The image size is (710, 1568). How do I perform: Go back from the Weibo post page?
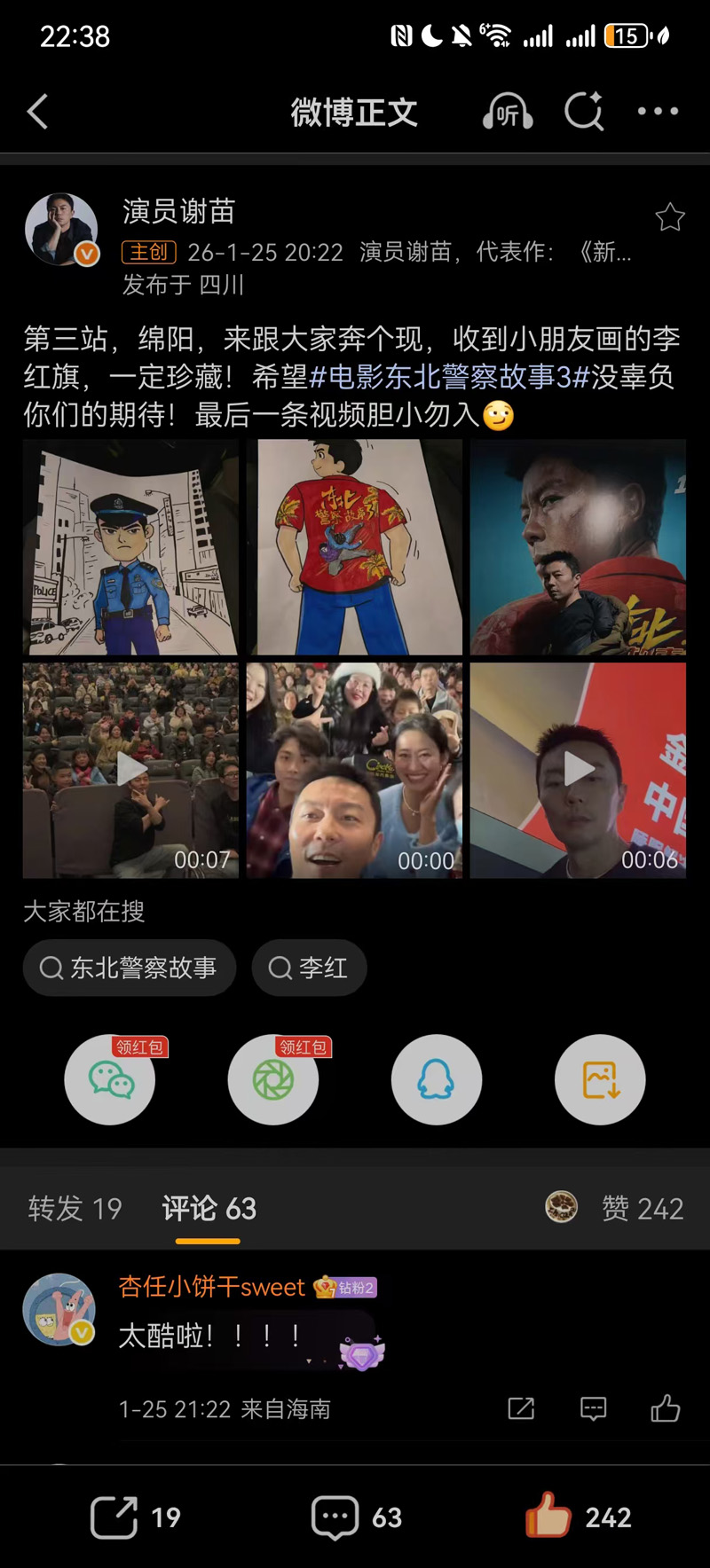pos(37,113)
